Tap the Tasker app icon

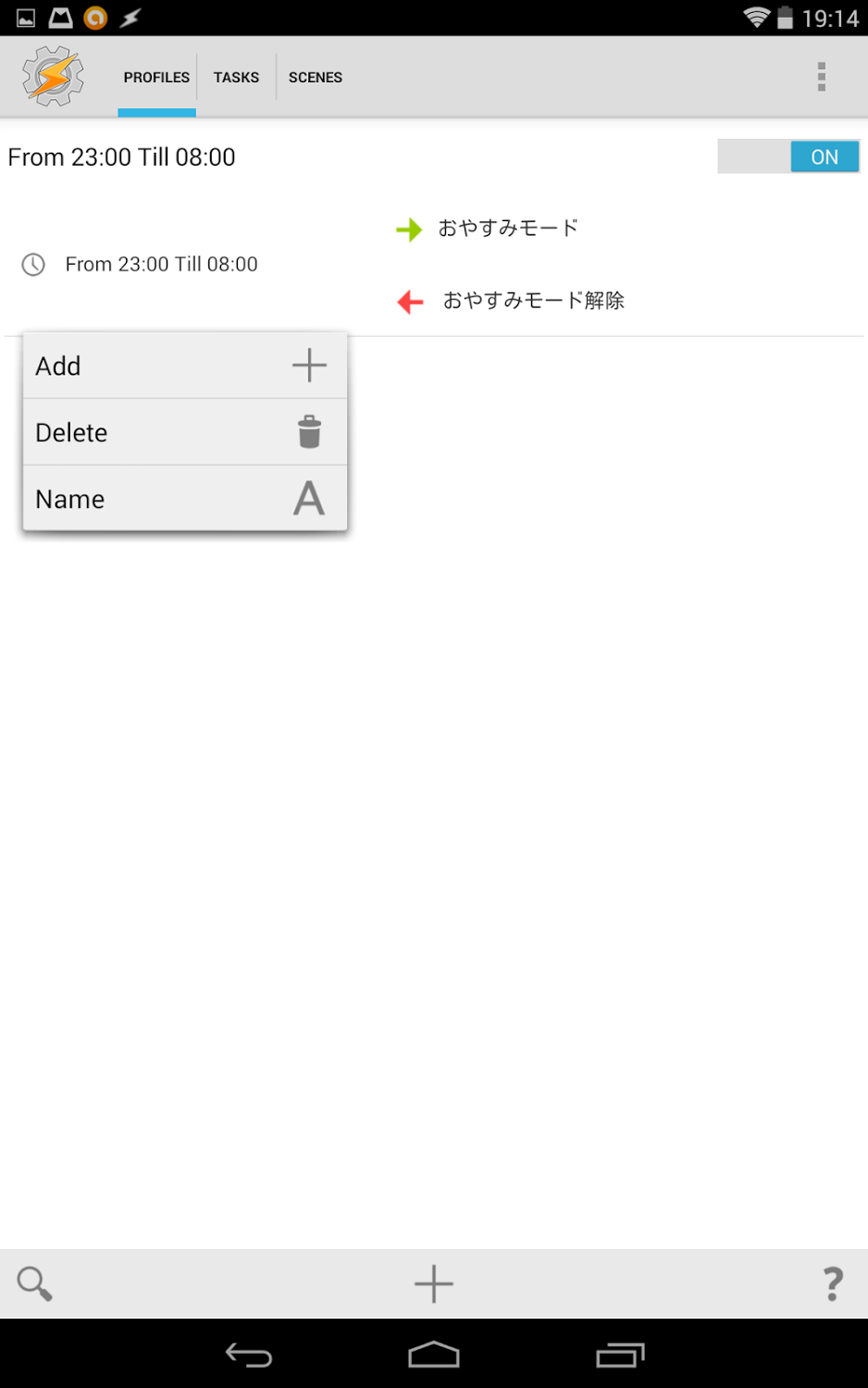pos(54,77)
